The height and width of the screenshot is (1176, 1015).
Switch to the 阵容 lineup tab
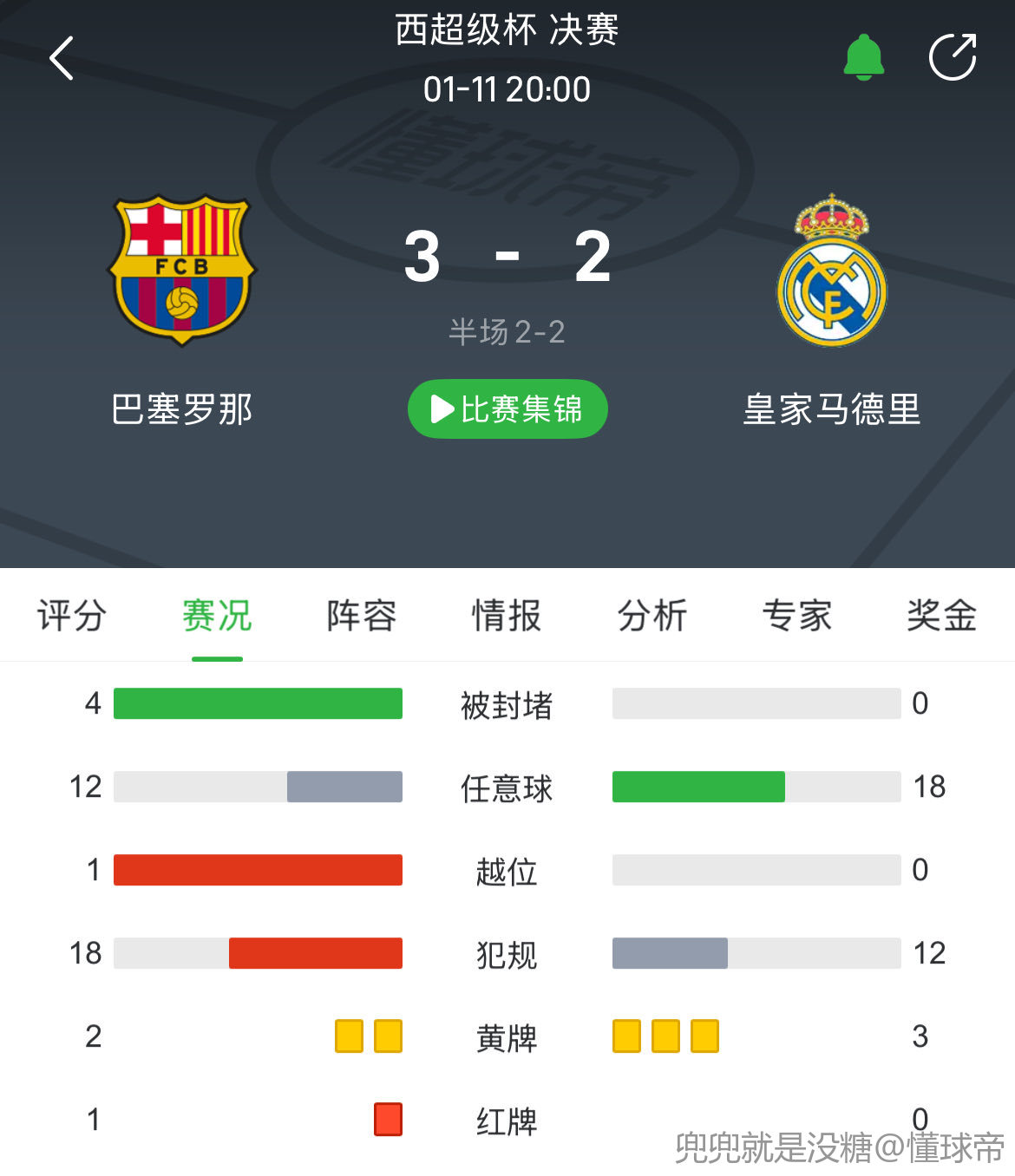click(362, 616)
